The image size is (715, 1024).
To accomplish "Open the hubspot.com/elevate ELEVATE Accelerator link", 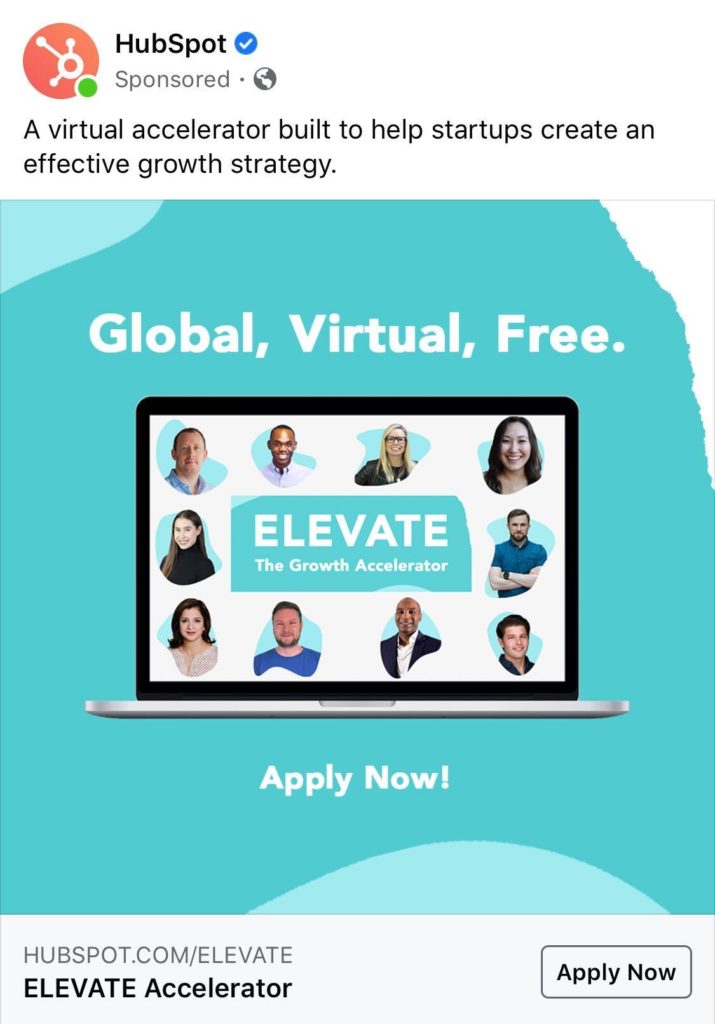I will click(158, 972).
